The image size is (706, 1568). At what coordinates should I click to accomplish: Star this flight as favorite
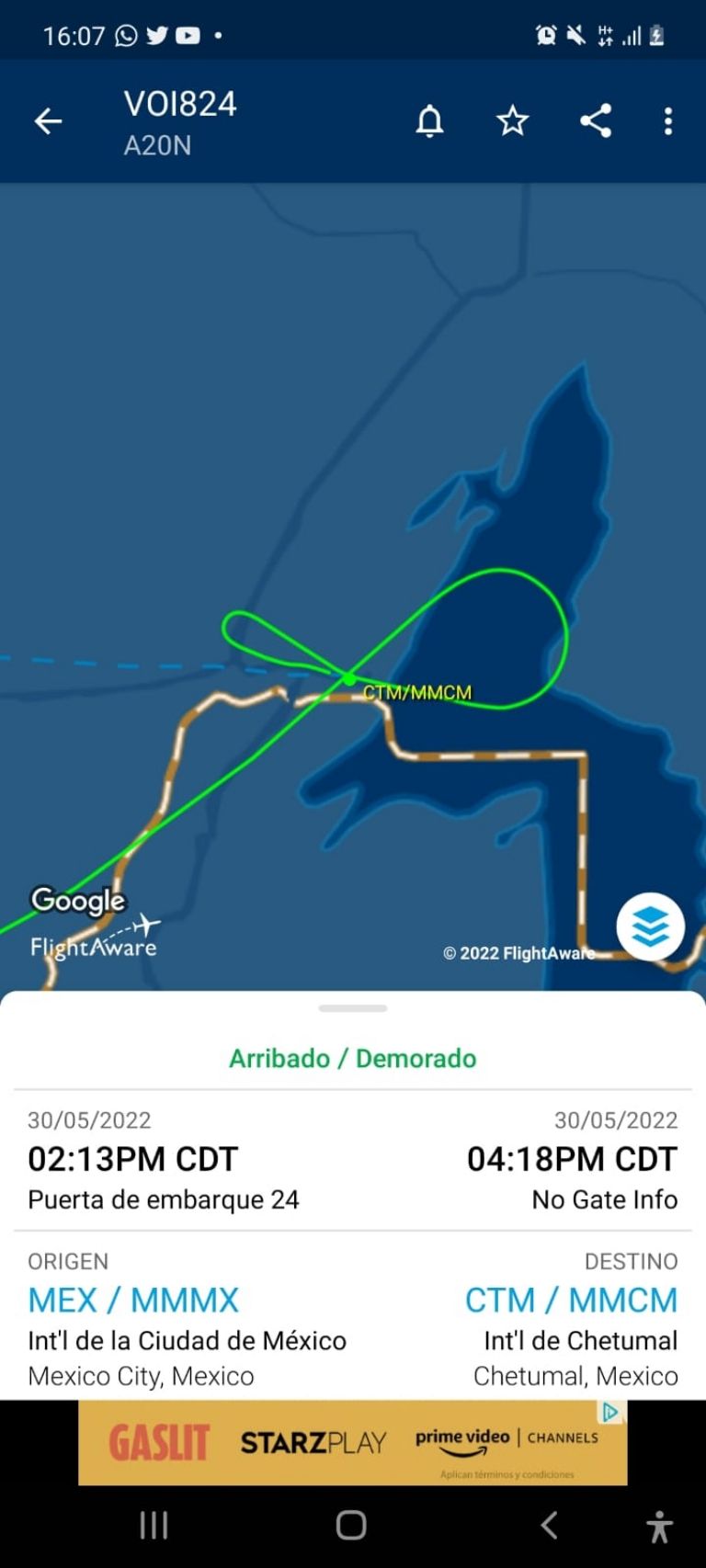tap(512, 120)
